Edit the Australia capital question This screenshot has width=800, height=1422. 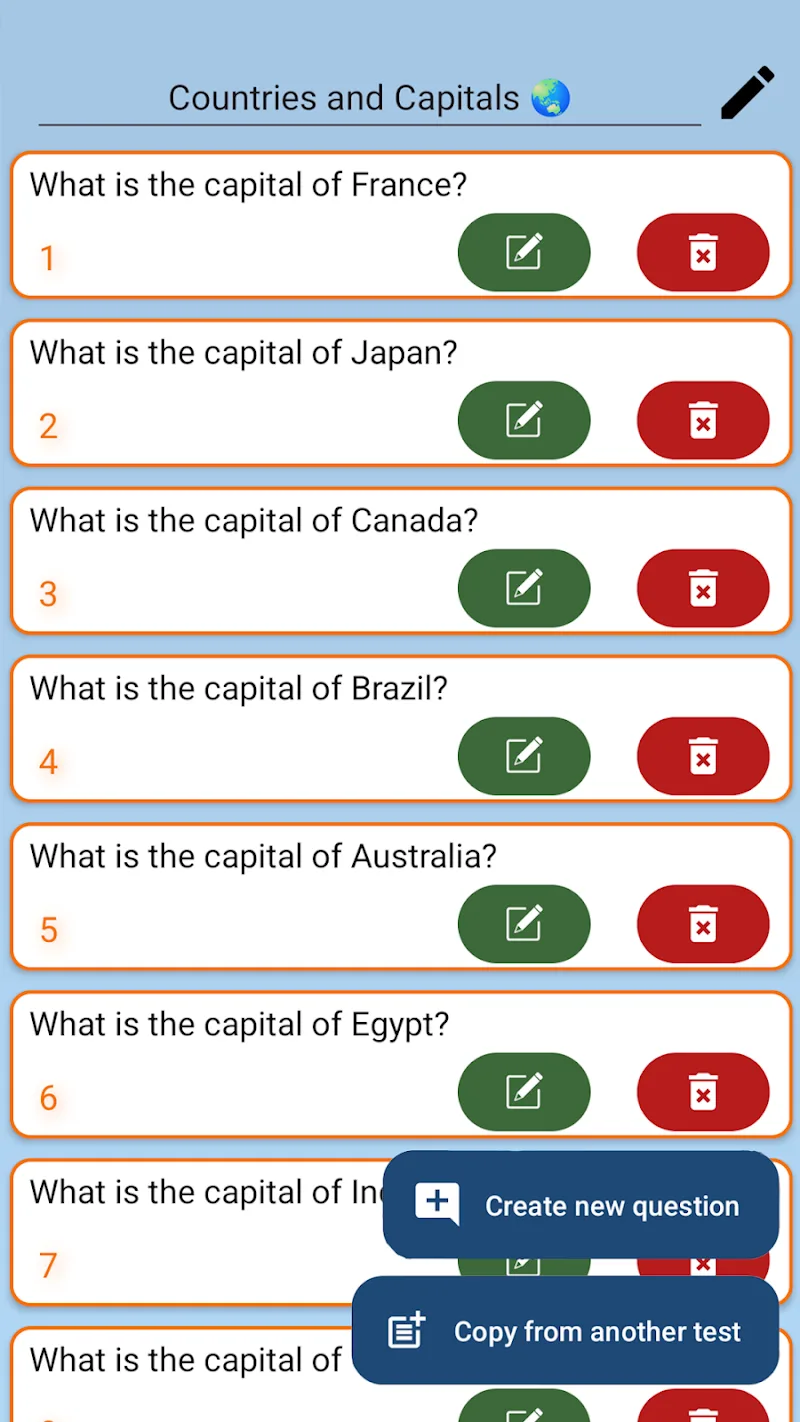524,924
